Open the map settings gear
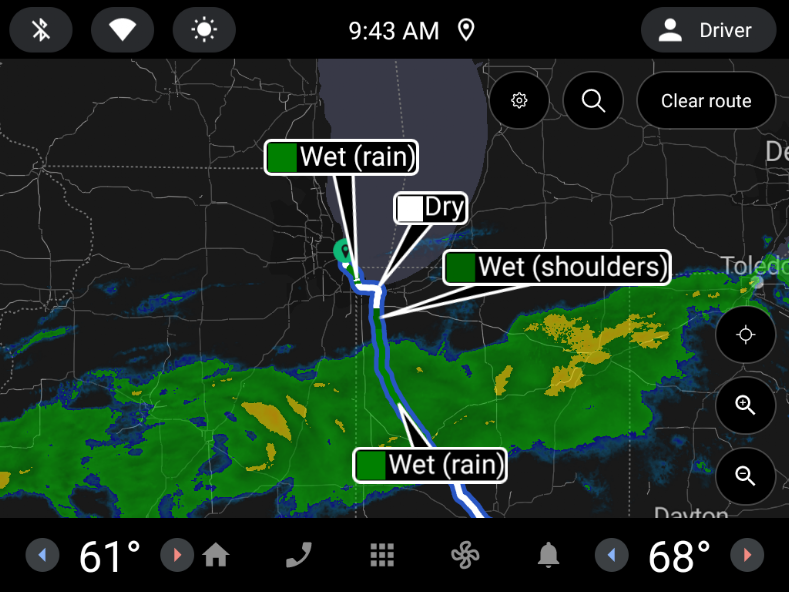 (x=519, y=101)
